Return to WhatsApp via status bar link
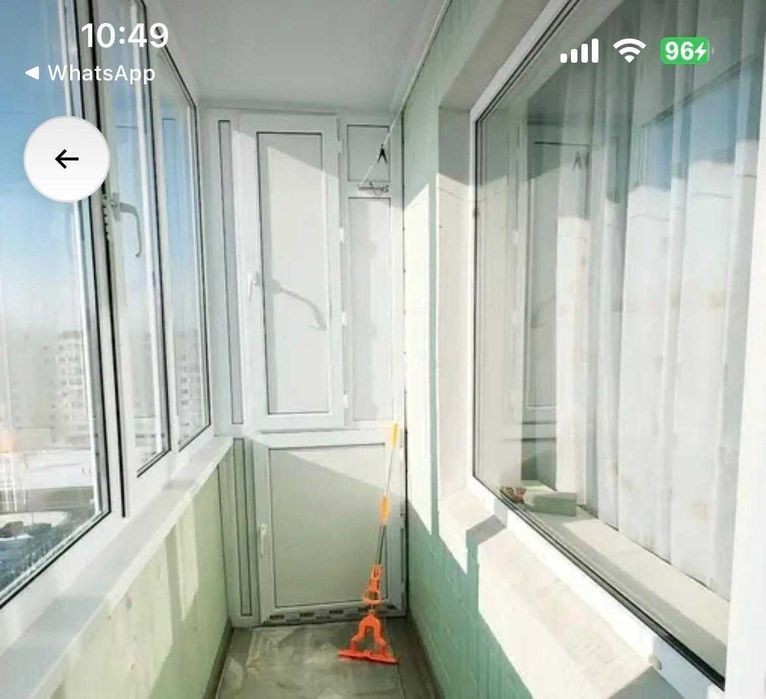This screenshot has height=699, width=766. pos(90,73)
